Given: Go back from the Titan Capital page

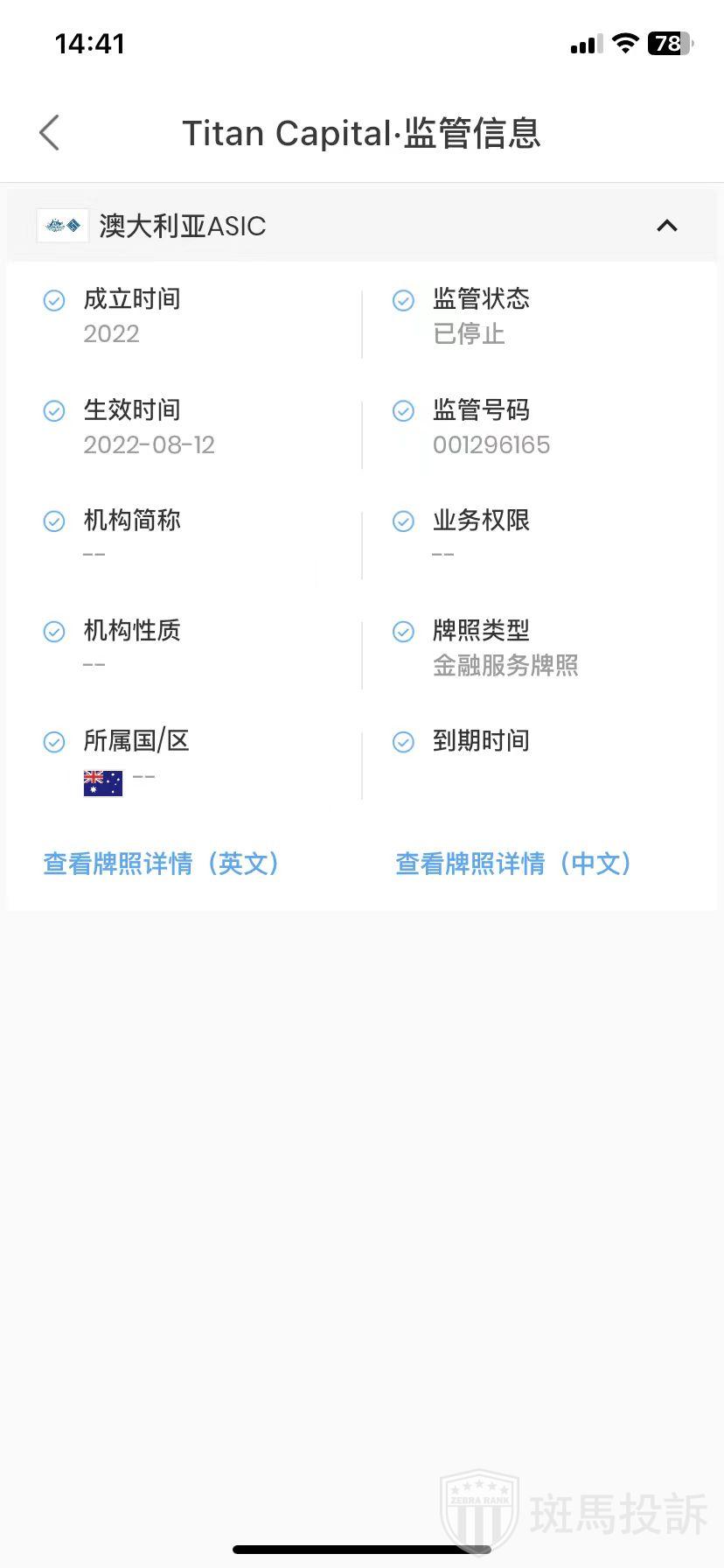Looking at the screenshot, I should [50, 133].
